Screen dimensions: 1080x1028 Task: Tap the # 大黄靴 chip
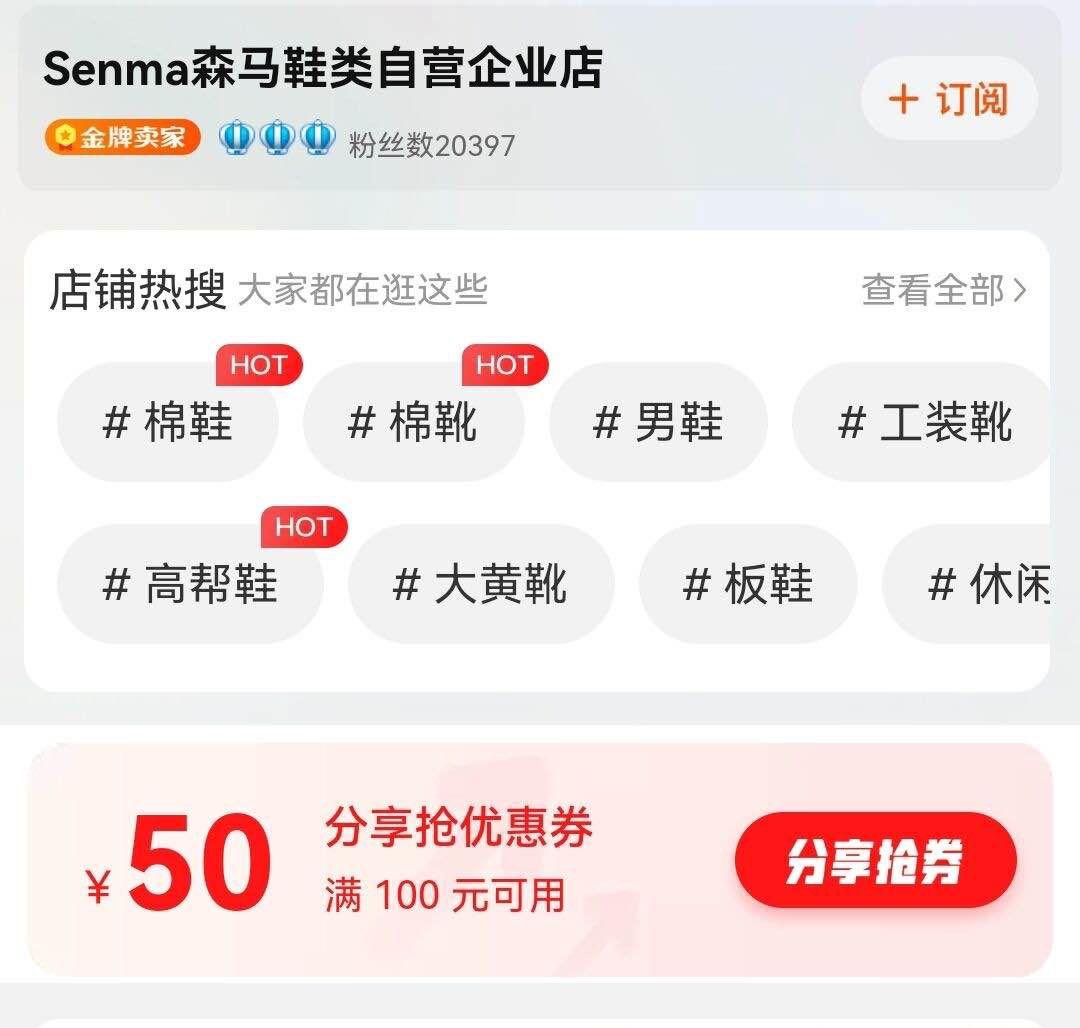[x=480, y=584]
